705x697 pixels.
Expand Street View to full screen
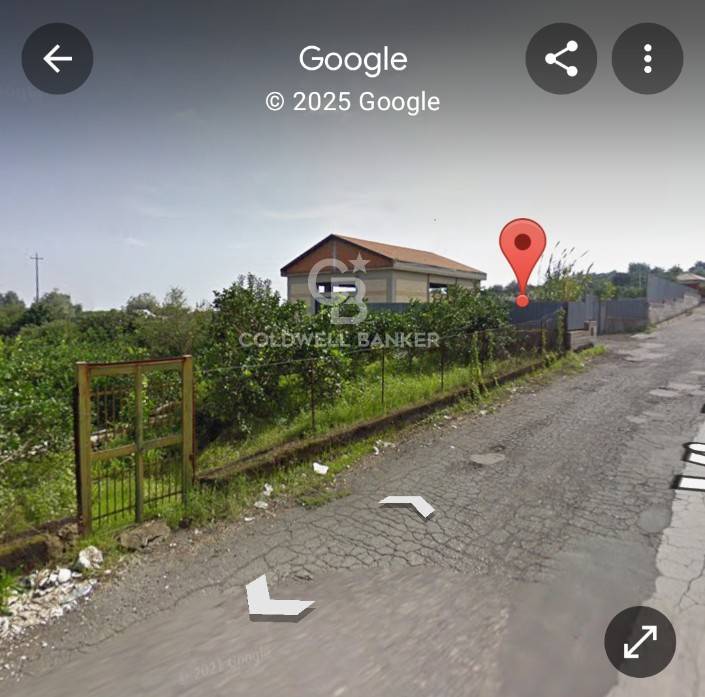tap(640, 642)
